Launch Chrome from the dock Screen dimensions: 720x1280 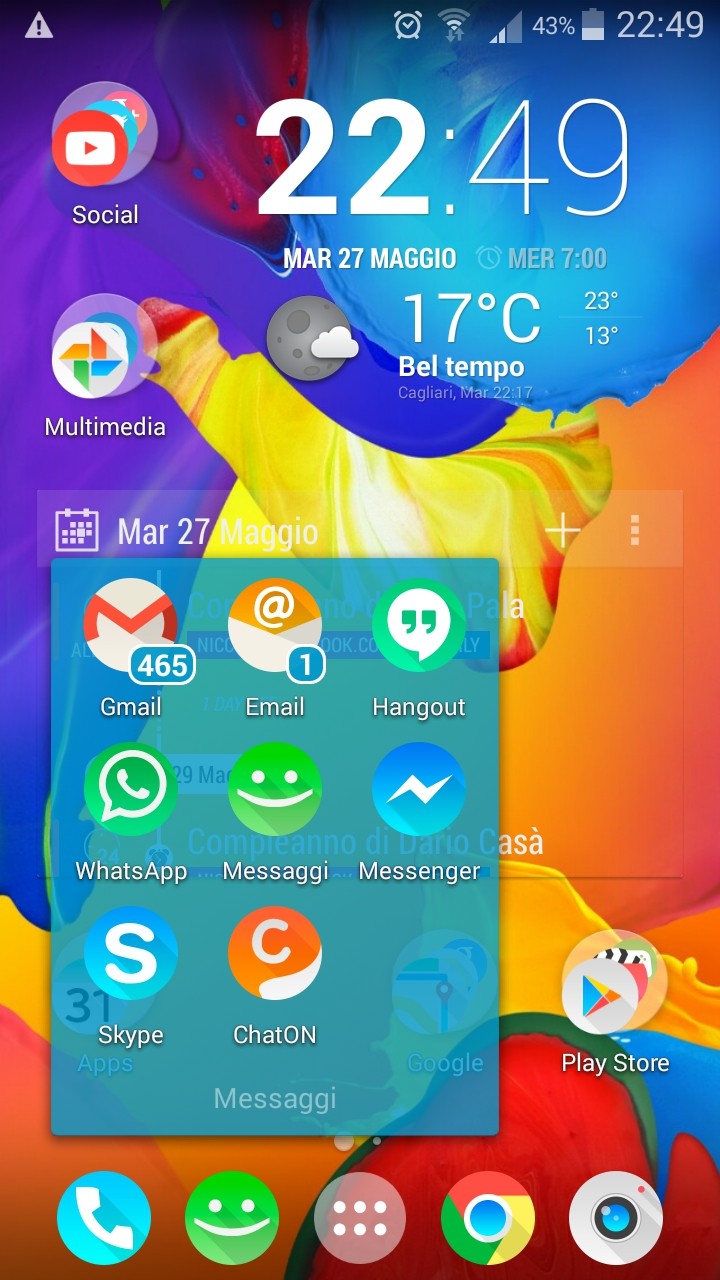point(488,1218)
